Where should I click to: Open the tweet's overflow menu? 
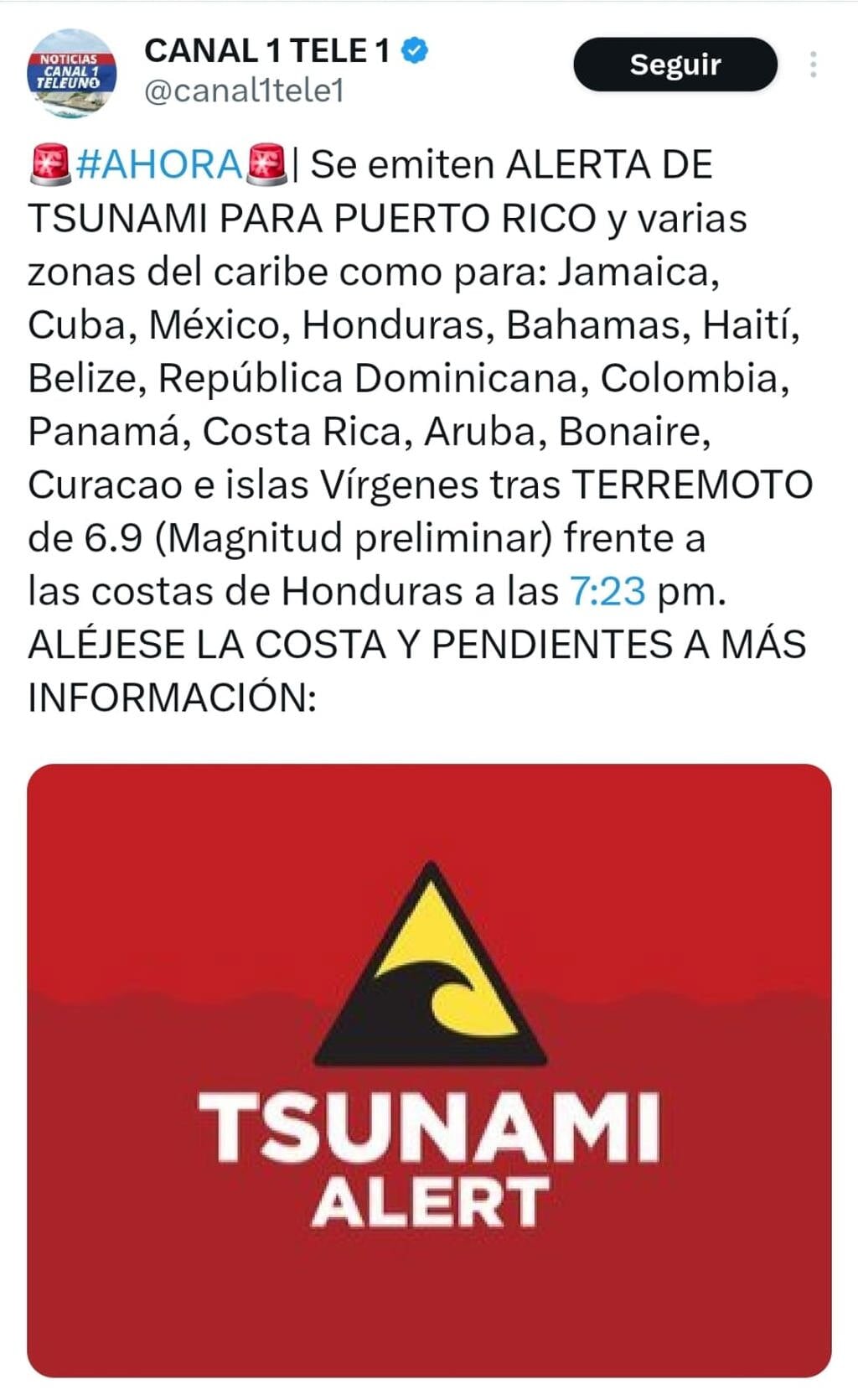(813, 65)
